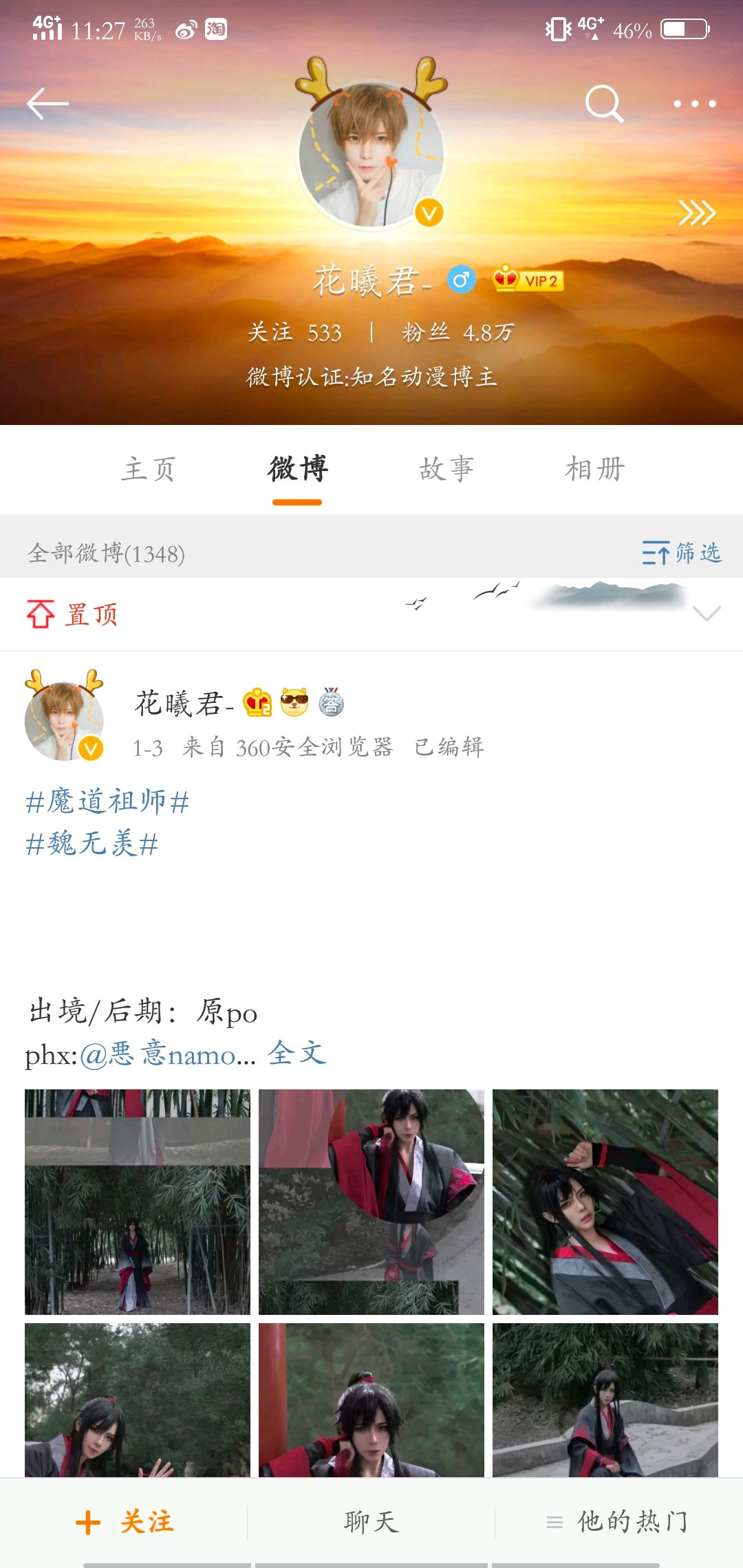
Task: Open the 筛选 filter
Action: (x=682, y=553)
